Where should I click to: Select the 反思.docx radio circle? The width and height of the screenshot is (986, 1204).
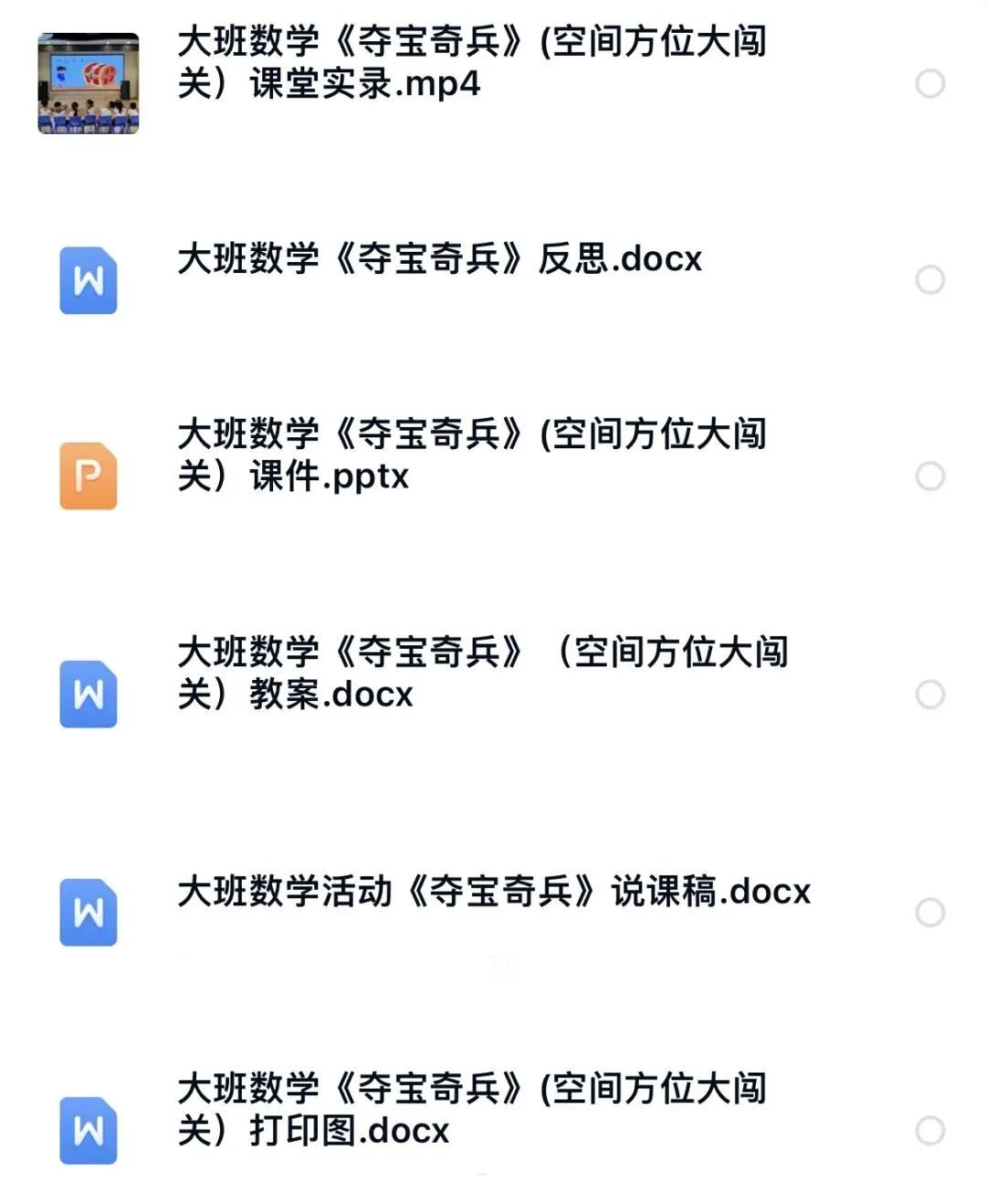pyautogui.click(x=929, y=280)
